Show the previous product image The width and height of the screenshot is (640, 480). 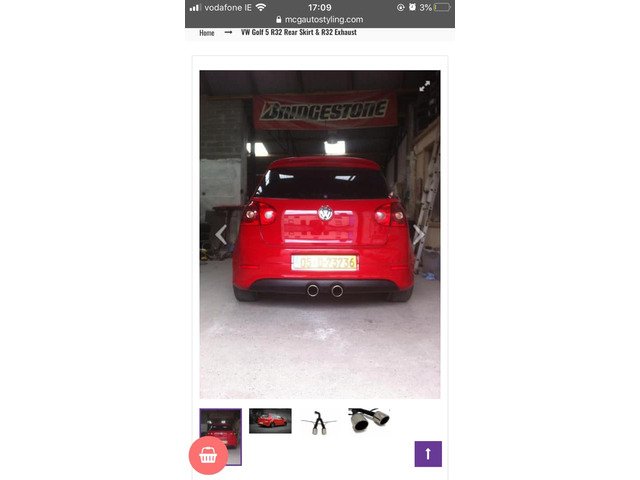(221, 235)
